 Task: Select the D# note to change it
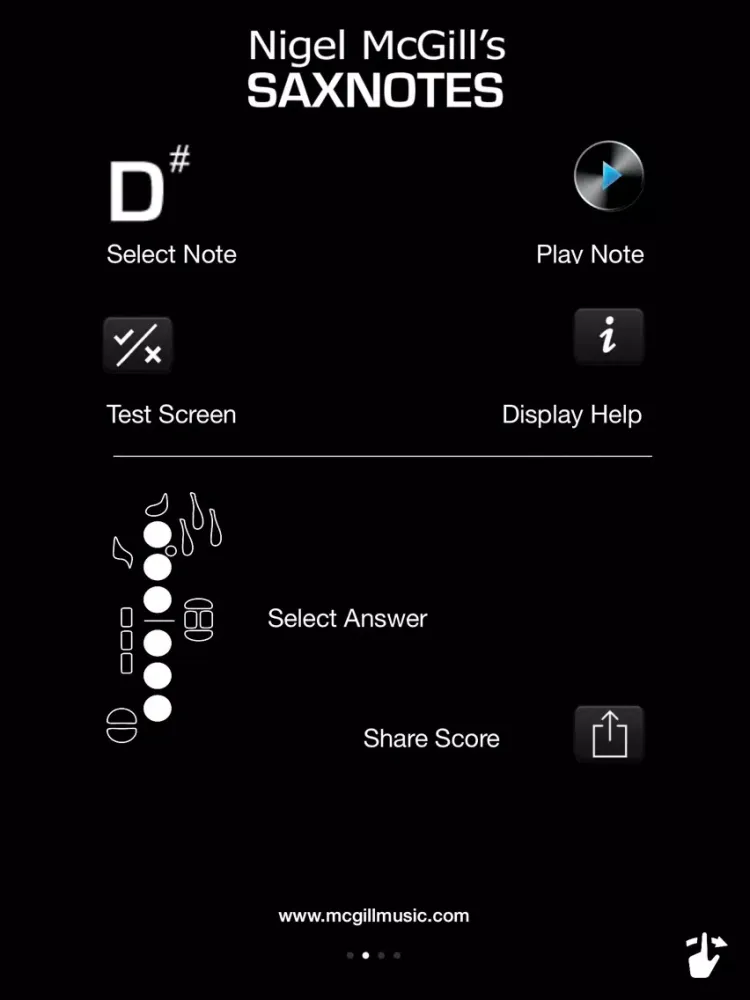click(x=146, y=190)
